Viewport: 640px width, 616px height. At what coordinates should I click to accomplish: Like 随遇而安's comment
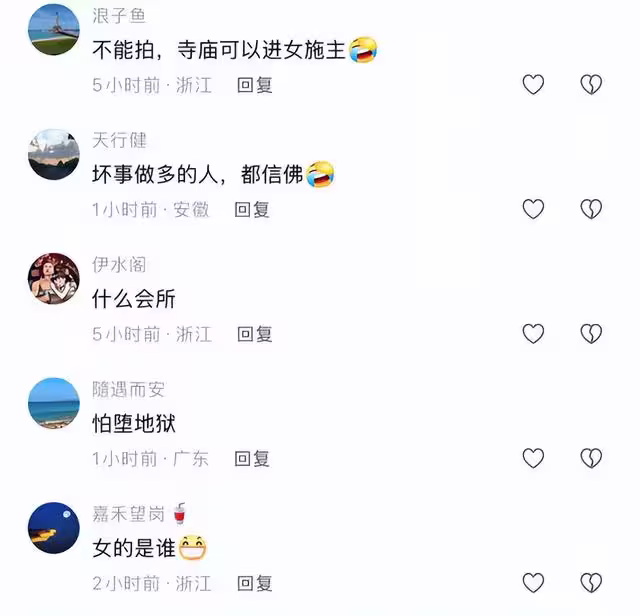click(533, 458)
